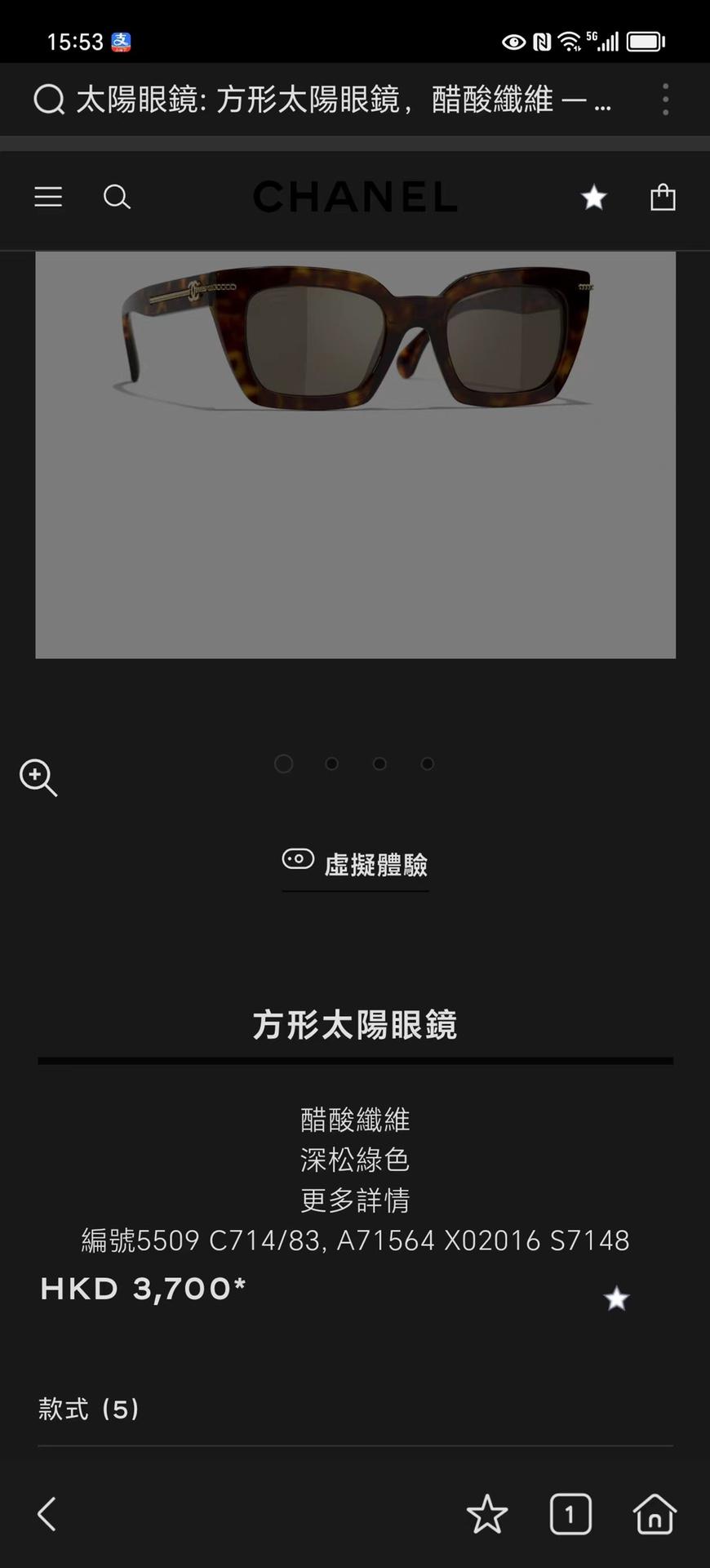Tap the Chanel site search icon
This screenshot has width=710, height=1568.
coord(117,197)
